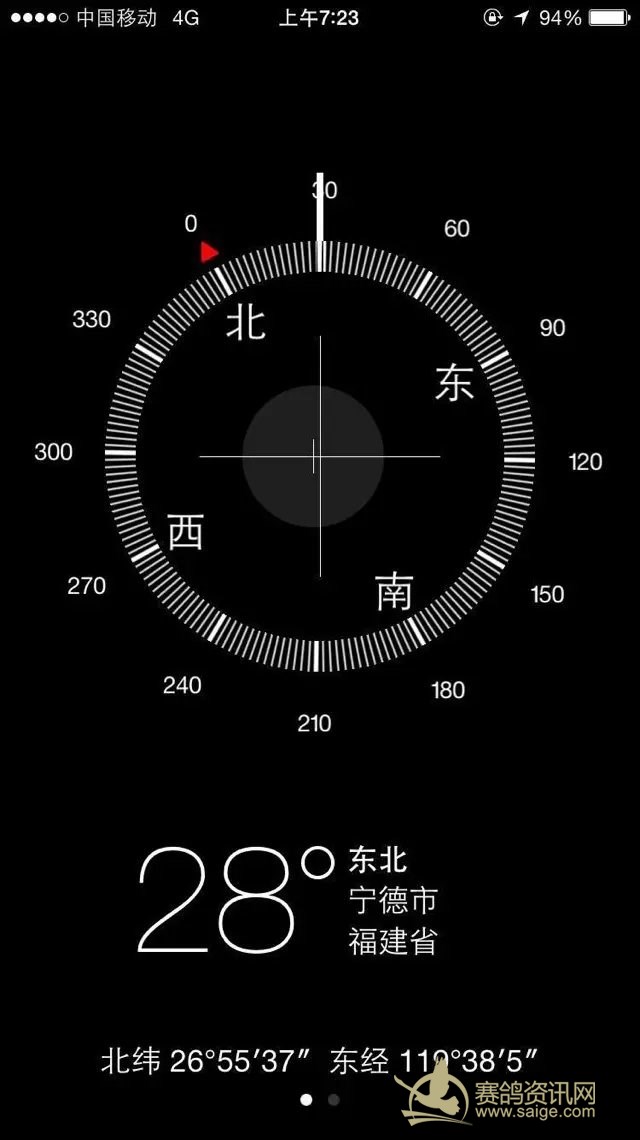
Task: Switch to the second page dot
Action: click(334, 1100)
